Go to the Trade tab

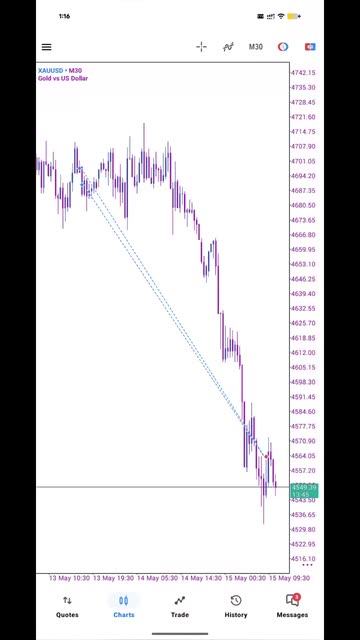[x=180, y=607]
